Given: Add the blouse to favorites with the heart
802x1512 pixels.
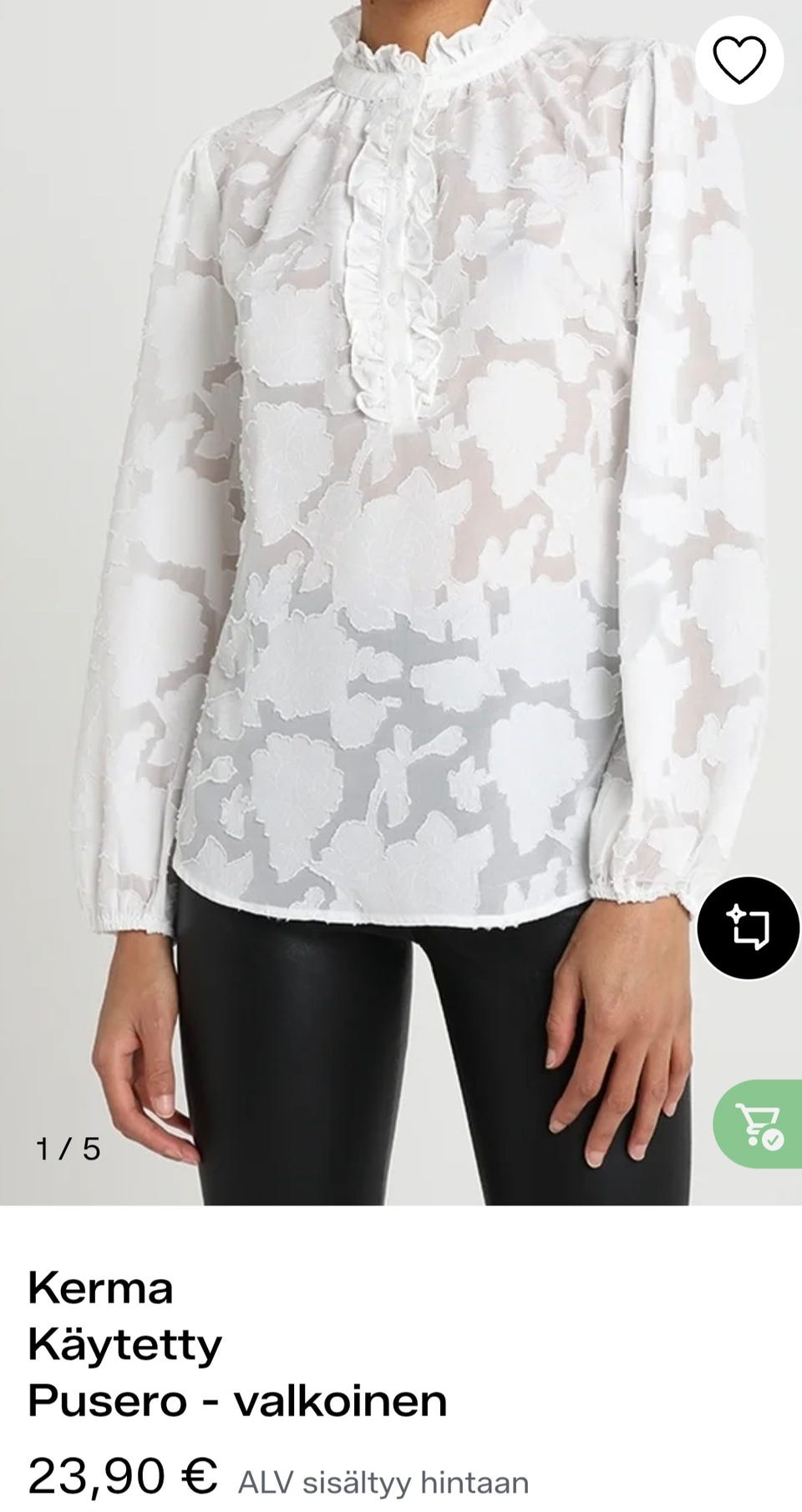Looking at the screenshot, I should click(x=739, y=59).
